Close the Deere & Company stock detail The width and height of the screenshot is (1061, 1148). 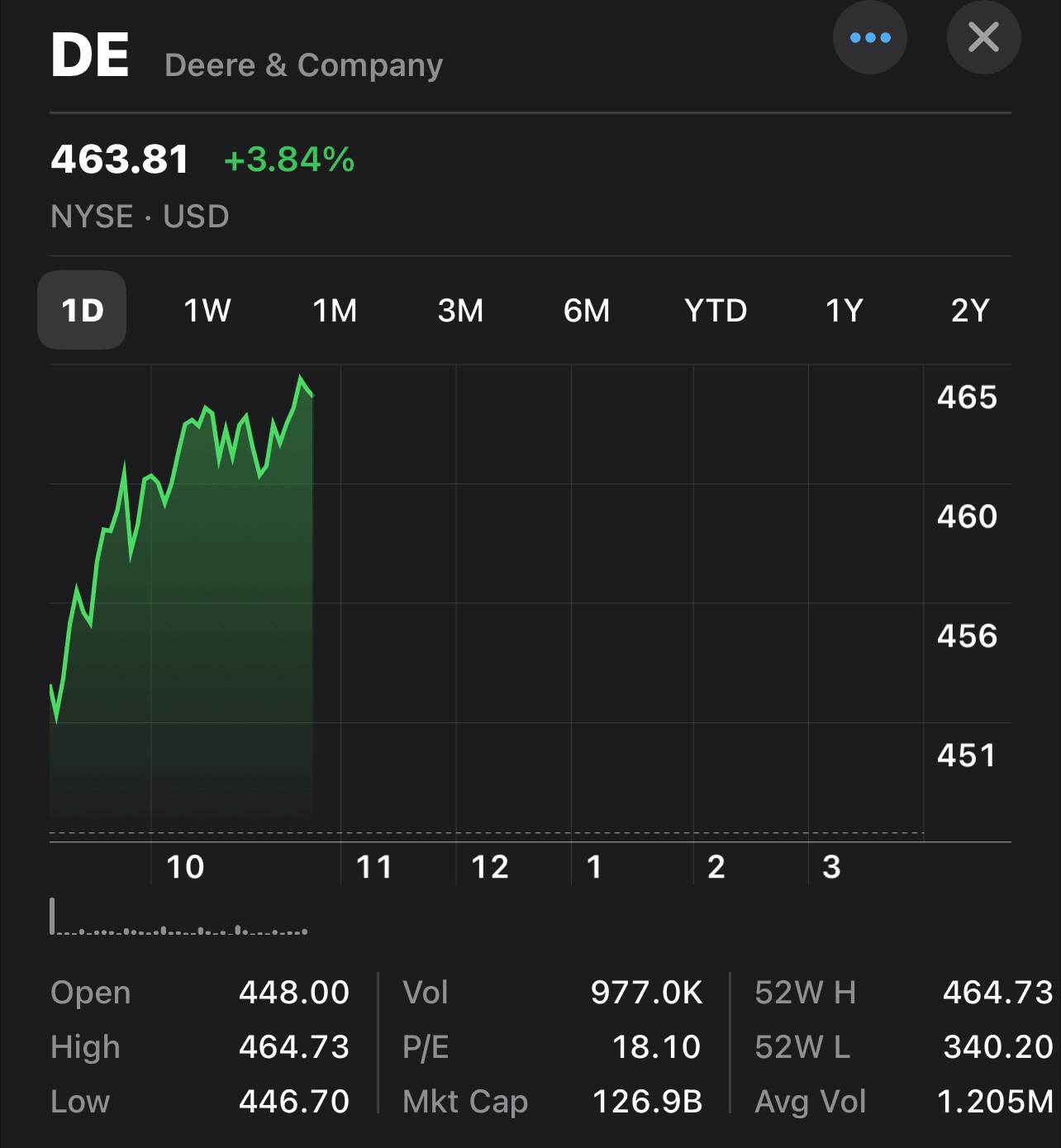click(983, 37)
